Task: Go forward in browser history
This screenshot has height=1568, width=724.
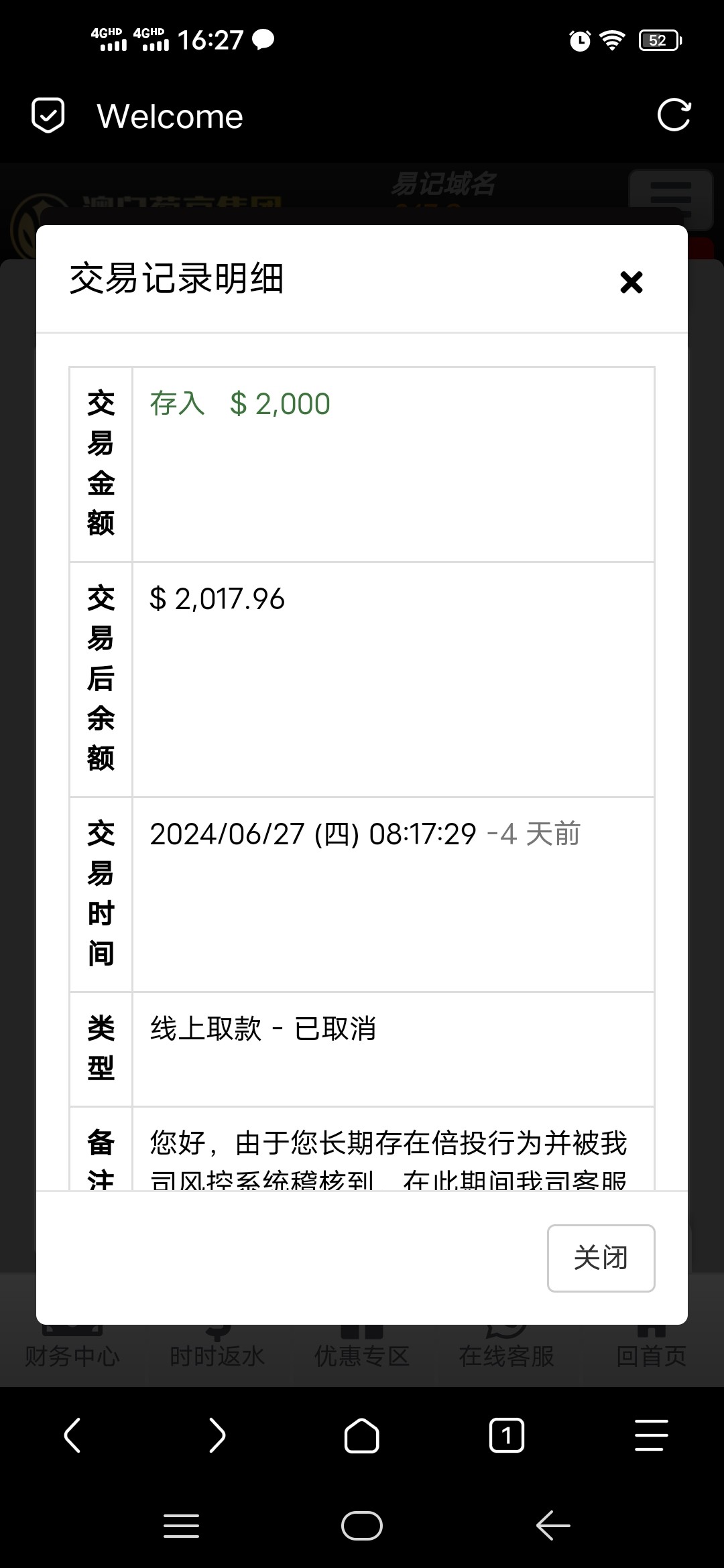Action: [217, 1435]
